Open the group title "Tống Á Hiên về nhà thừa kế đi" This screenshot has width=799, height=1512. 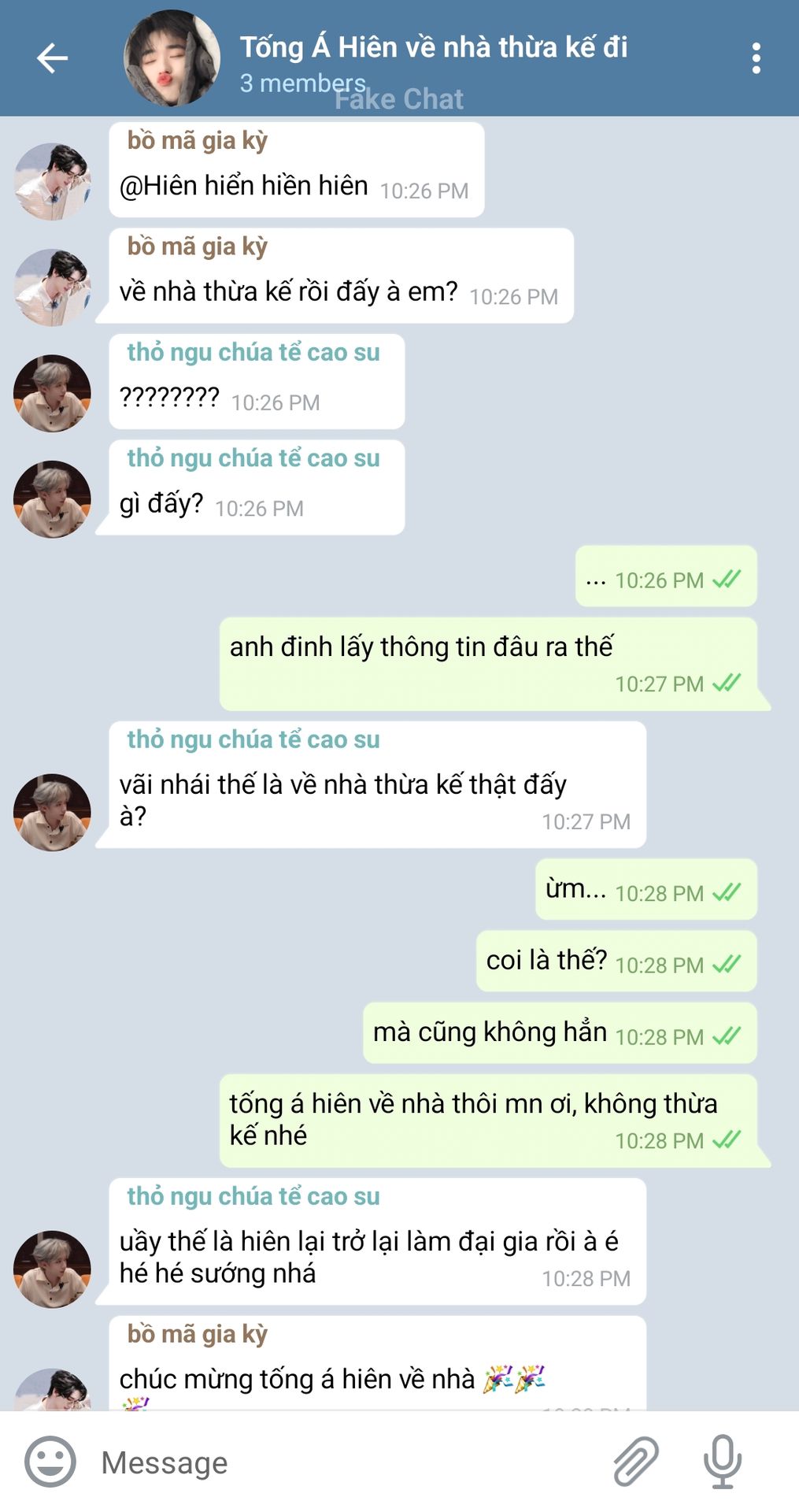(x=434, y=47)
